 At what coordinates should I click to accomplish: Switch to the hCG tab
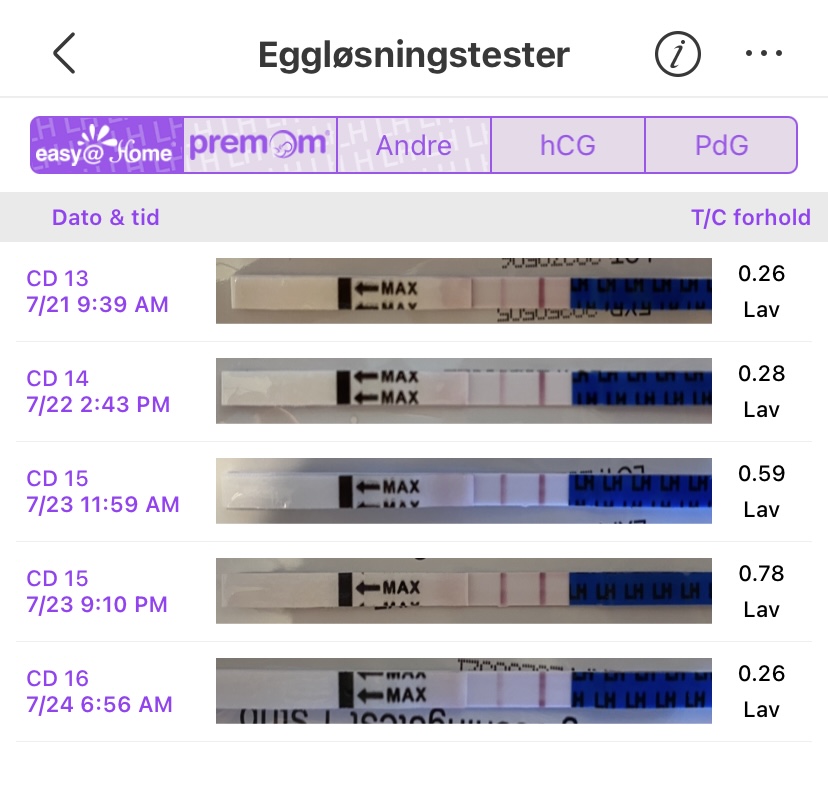tap(568, 146)
